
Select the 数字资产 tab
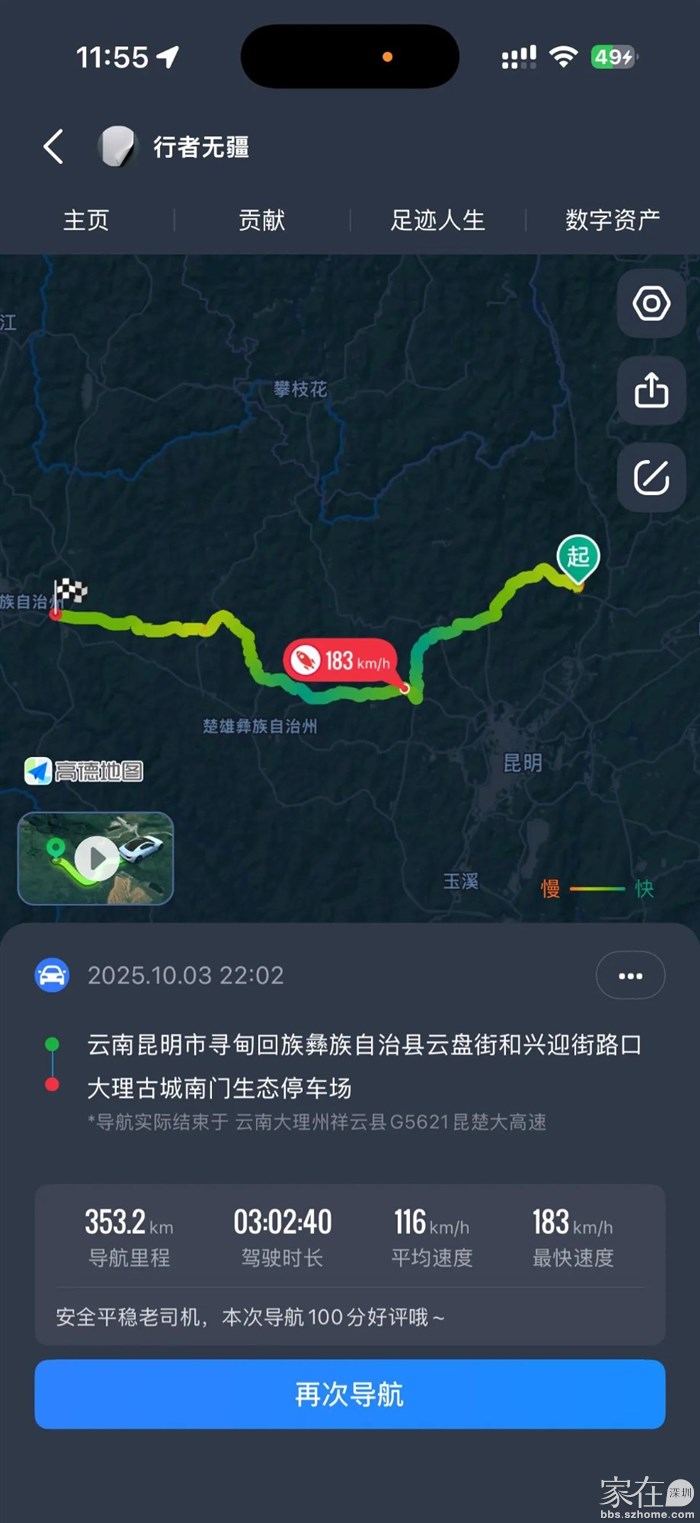click(x=612, y=221)
